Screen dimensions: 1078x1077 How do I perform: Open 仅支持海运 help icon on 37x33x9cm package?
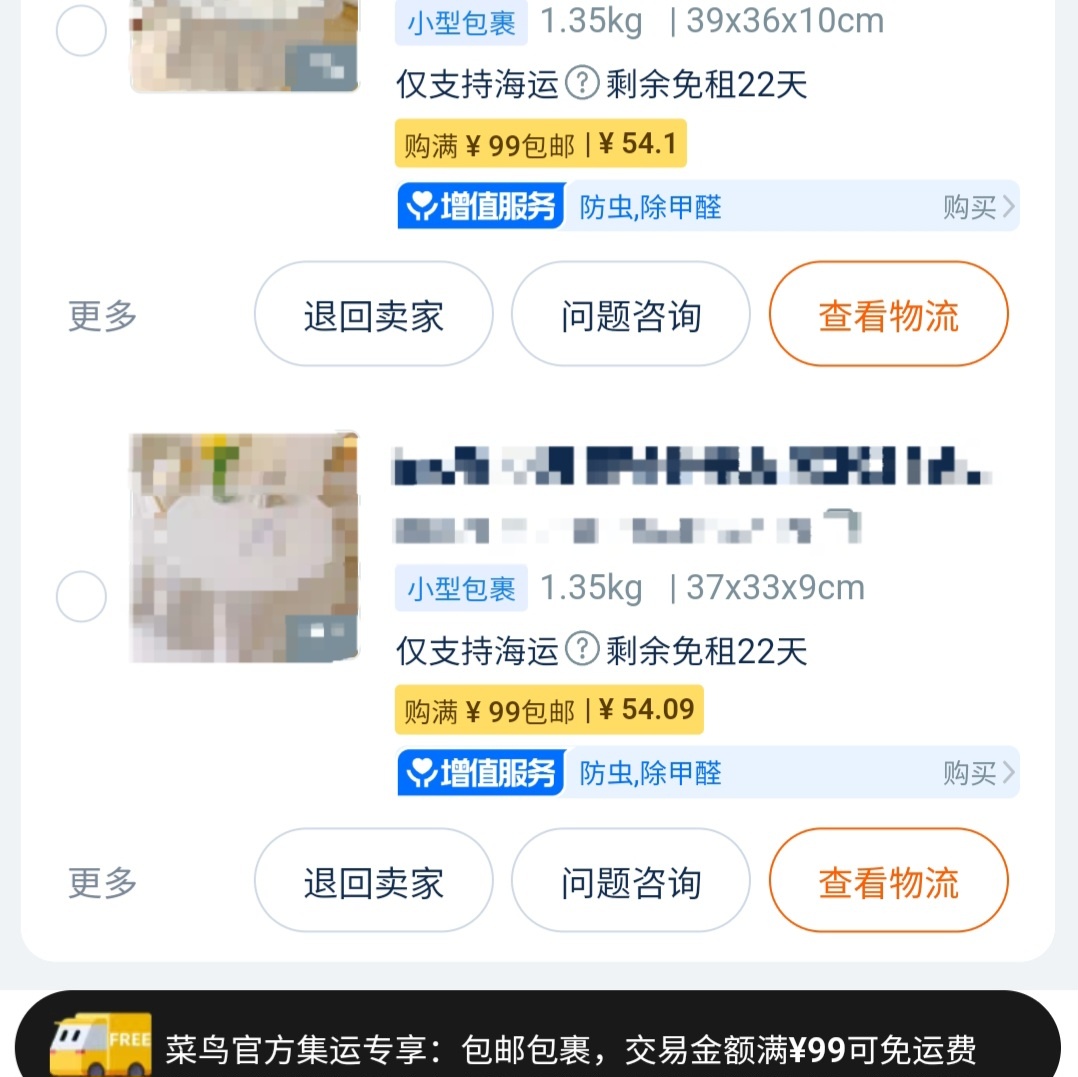point(581,650)
